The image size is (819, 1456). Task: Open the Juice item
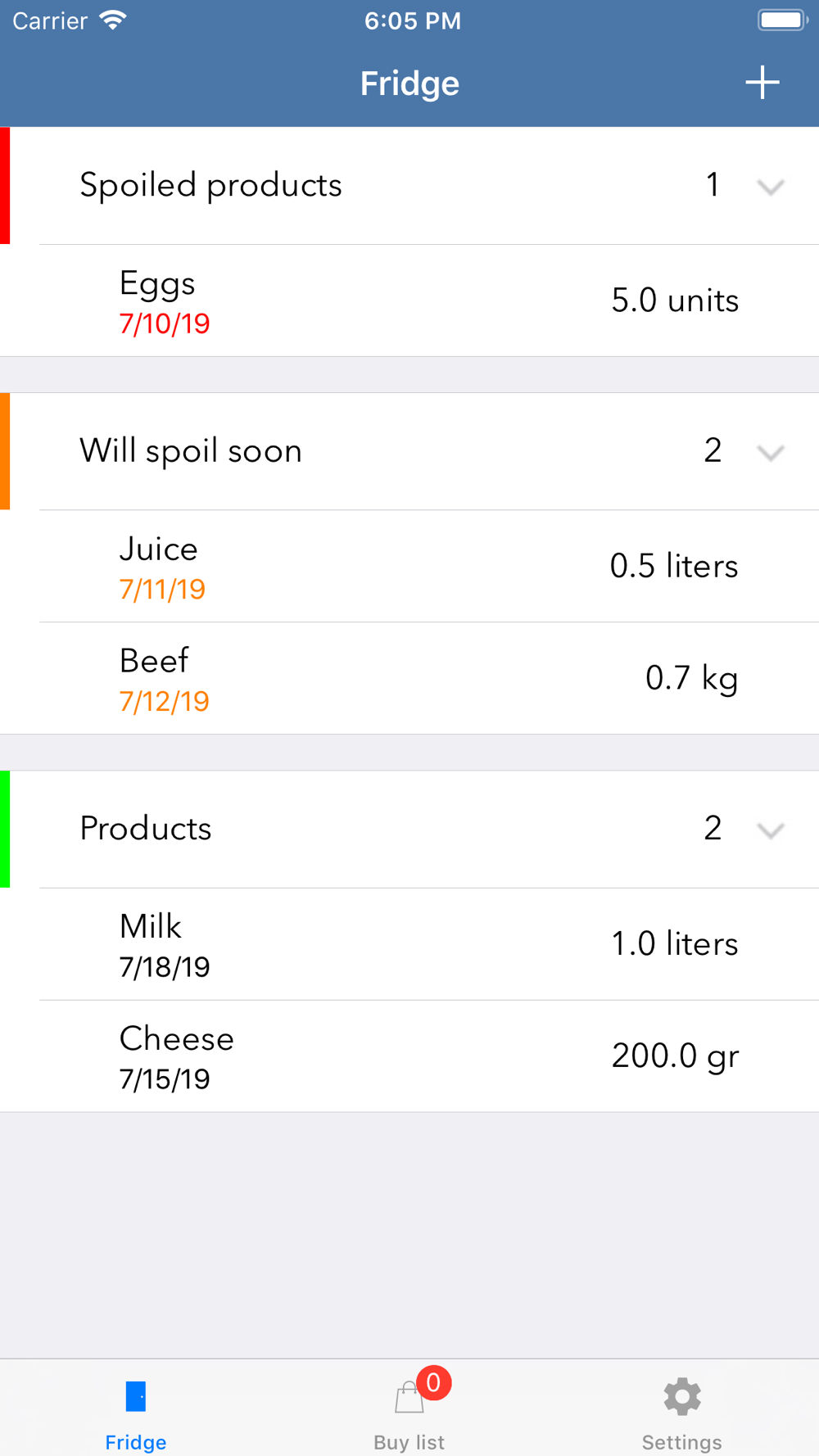(x=409, y=566)
